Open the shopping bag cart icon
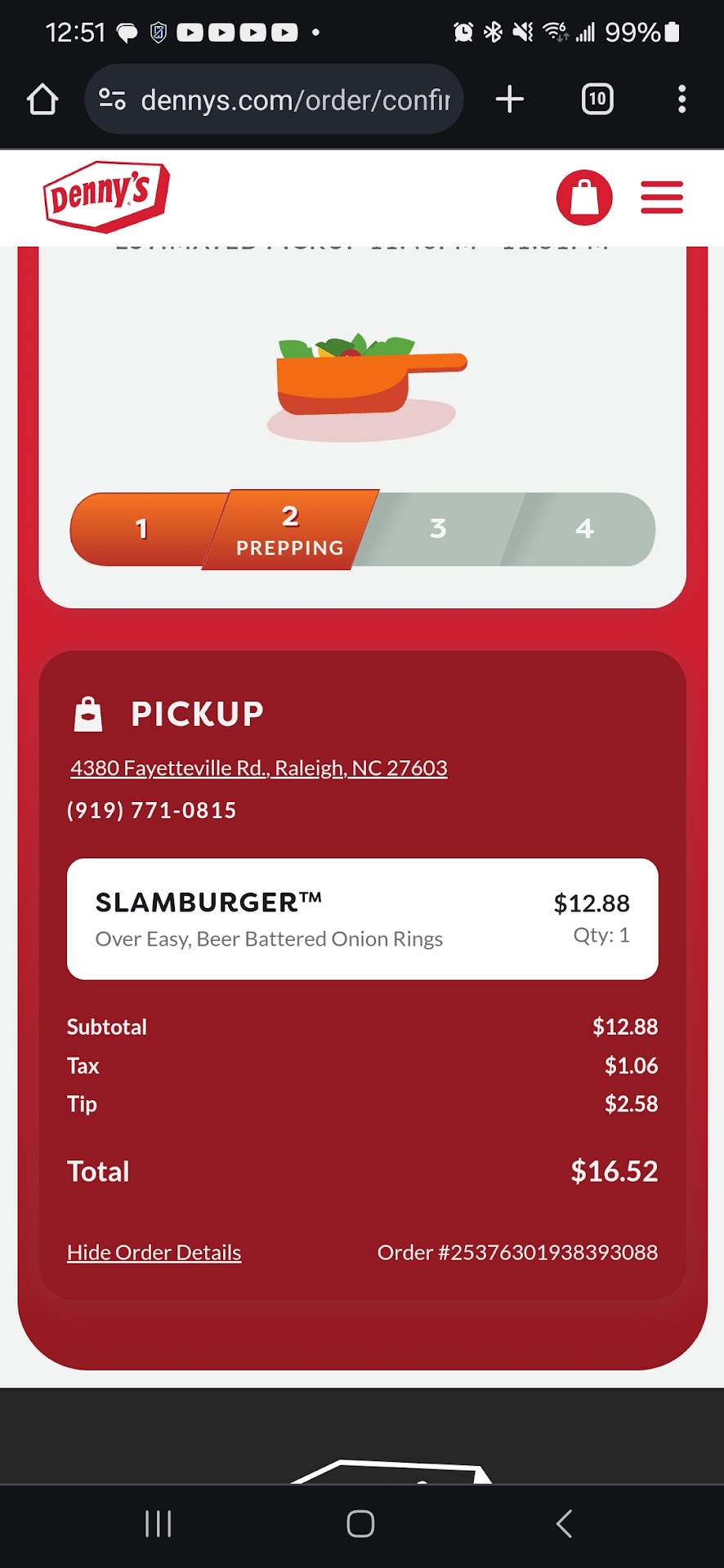The height and width of the screenshot is (1568, 724). pyautogui.click(x=584, y=198)
